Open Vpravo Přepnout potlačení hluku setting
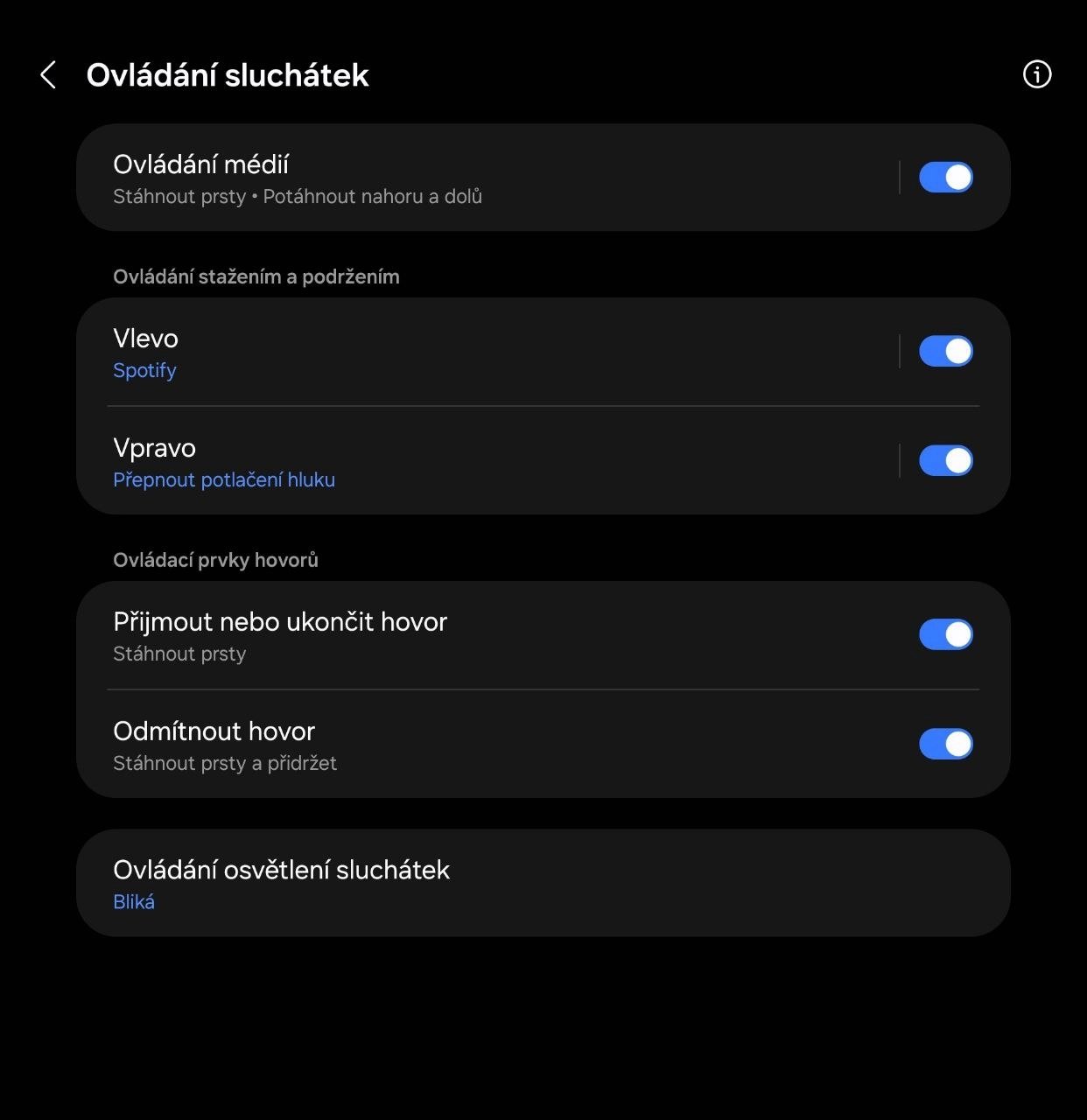 click(438, 462)
